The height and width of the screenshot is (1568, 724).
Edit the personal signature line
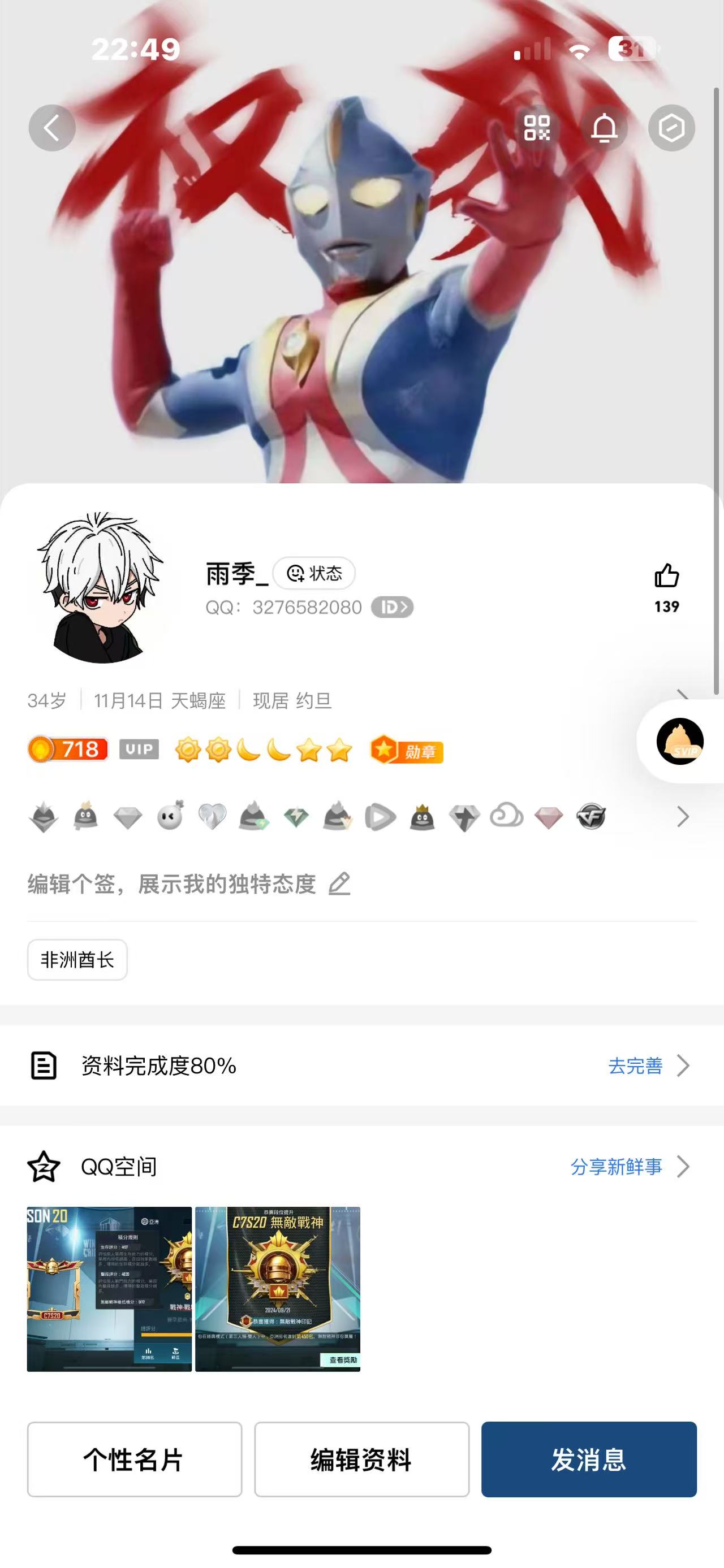tap(189, 884)
